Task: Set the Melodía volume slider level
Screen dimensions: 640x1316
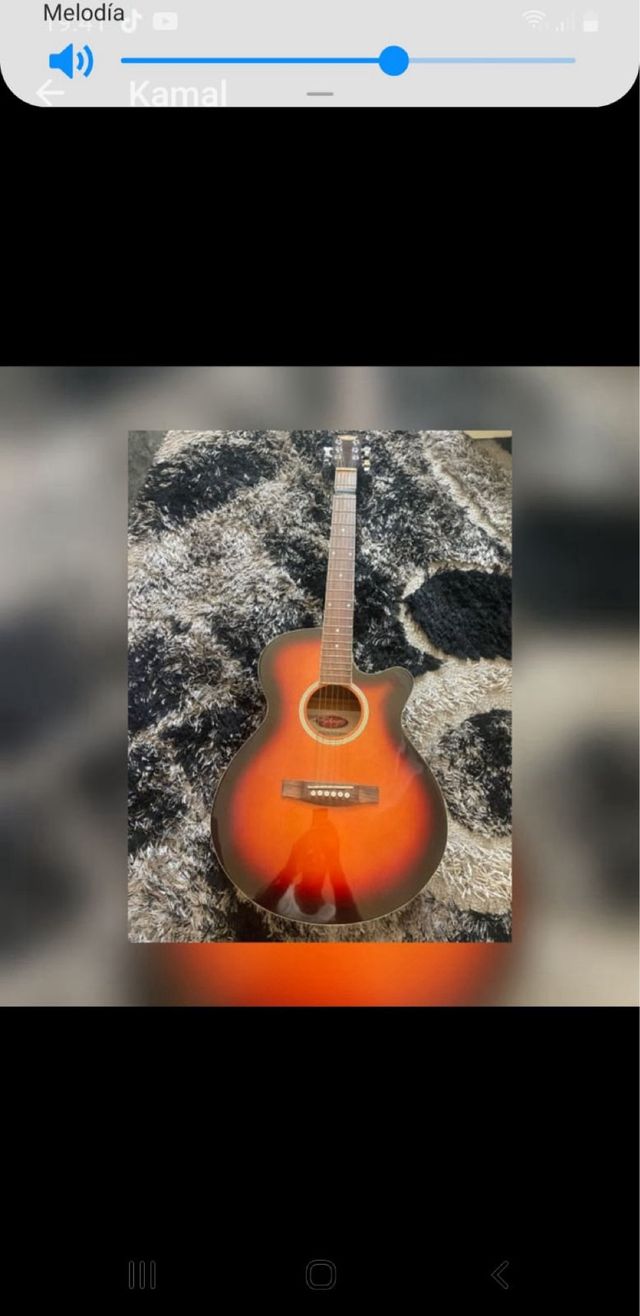Action: [x=394, y=61]
